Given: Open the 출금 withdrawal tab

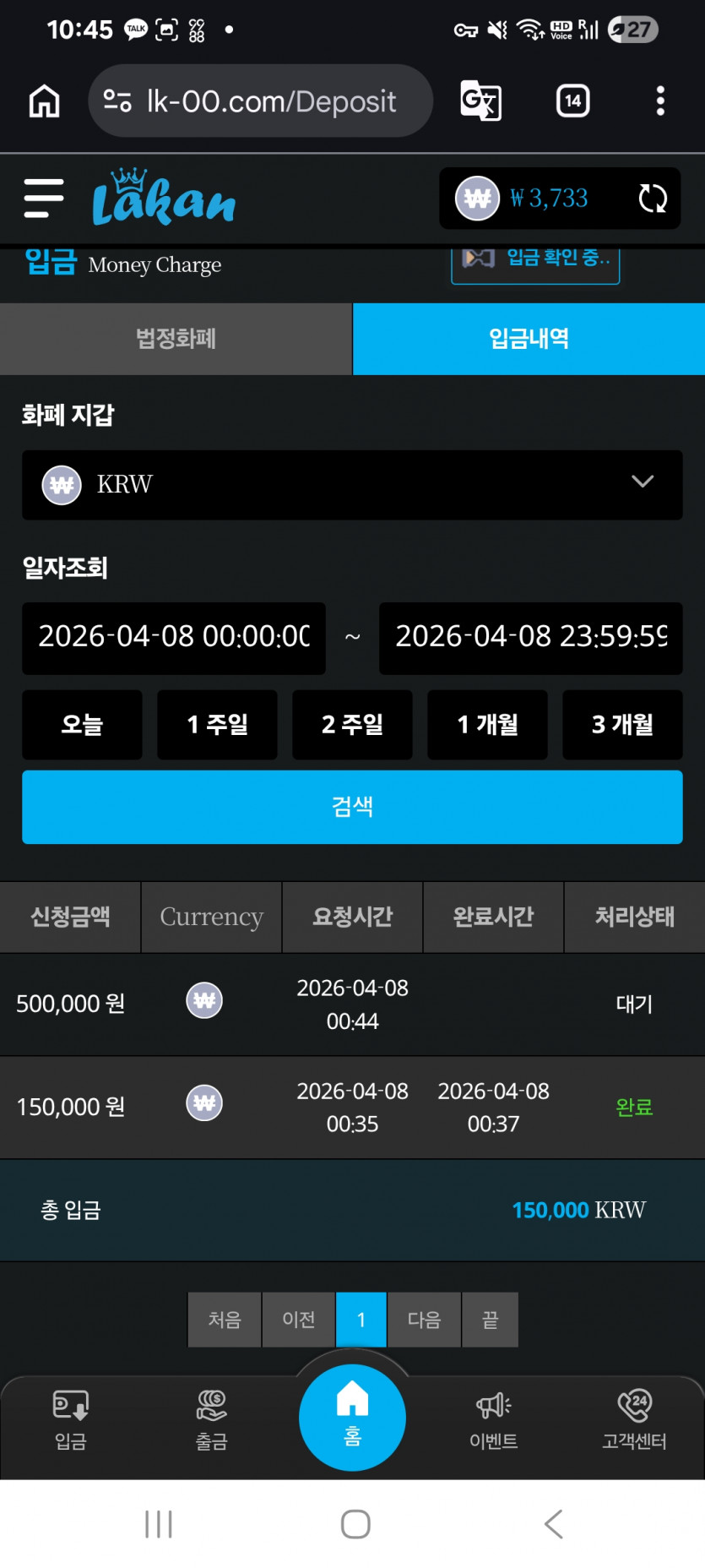Looking at the screenshot, I should tap(211, 1419).
